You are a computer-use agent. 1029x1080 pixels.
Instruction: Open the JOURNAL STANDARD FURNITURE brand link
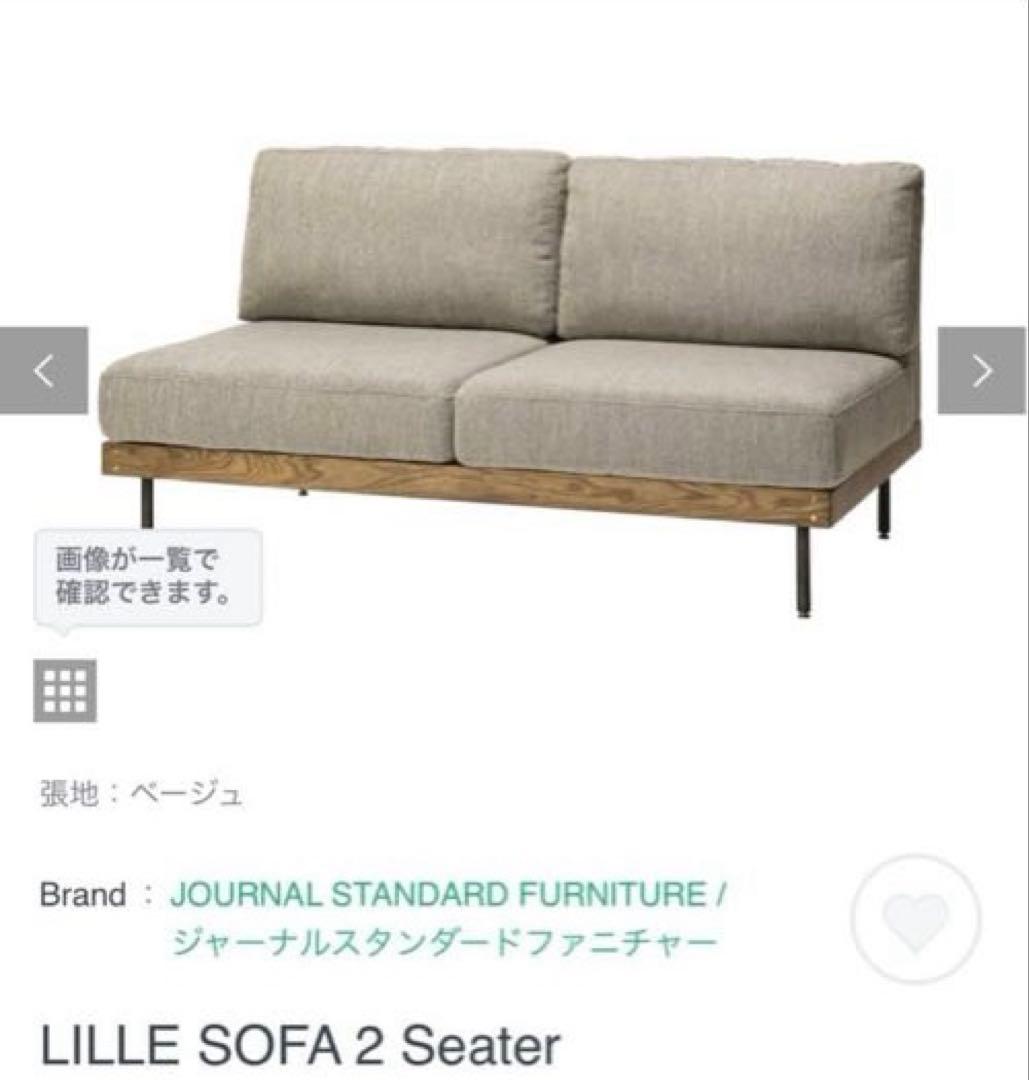pyautogui.click(x=447, y=894)
